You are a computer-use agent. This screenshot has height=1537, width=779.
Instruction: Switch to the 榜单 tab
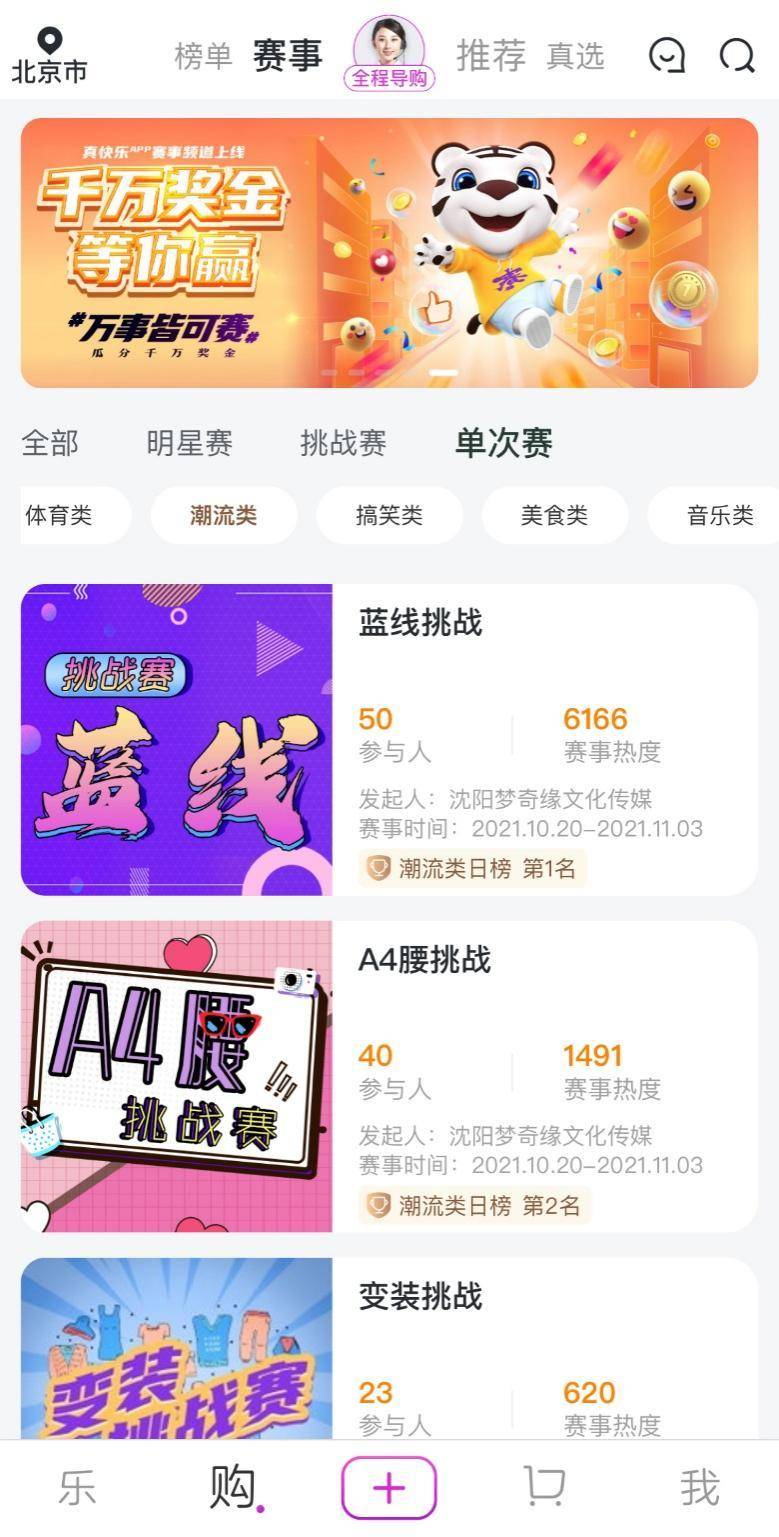(204, 55)
